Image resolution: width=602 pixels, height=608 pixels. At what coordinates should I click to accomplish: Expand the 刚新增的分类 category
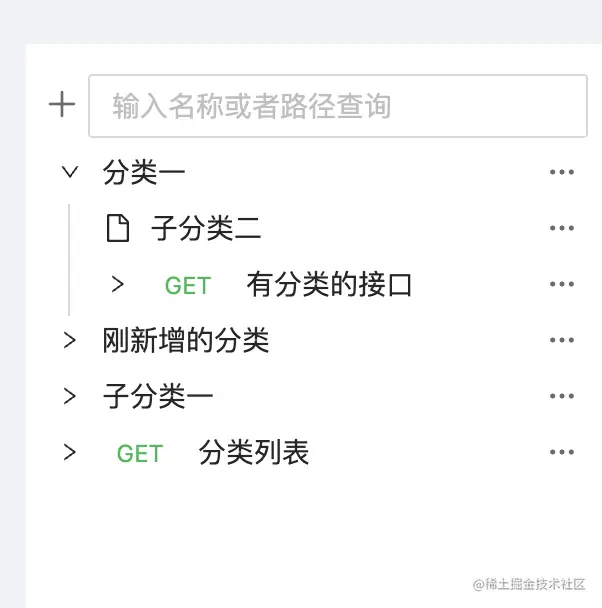[70, 341]
